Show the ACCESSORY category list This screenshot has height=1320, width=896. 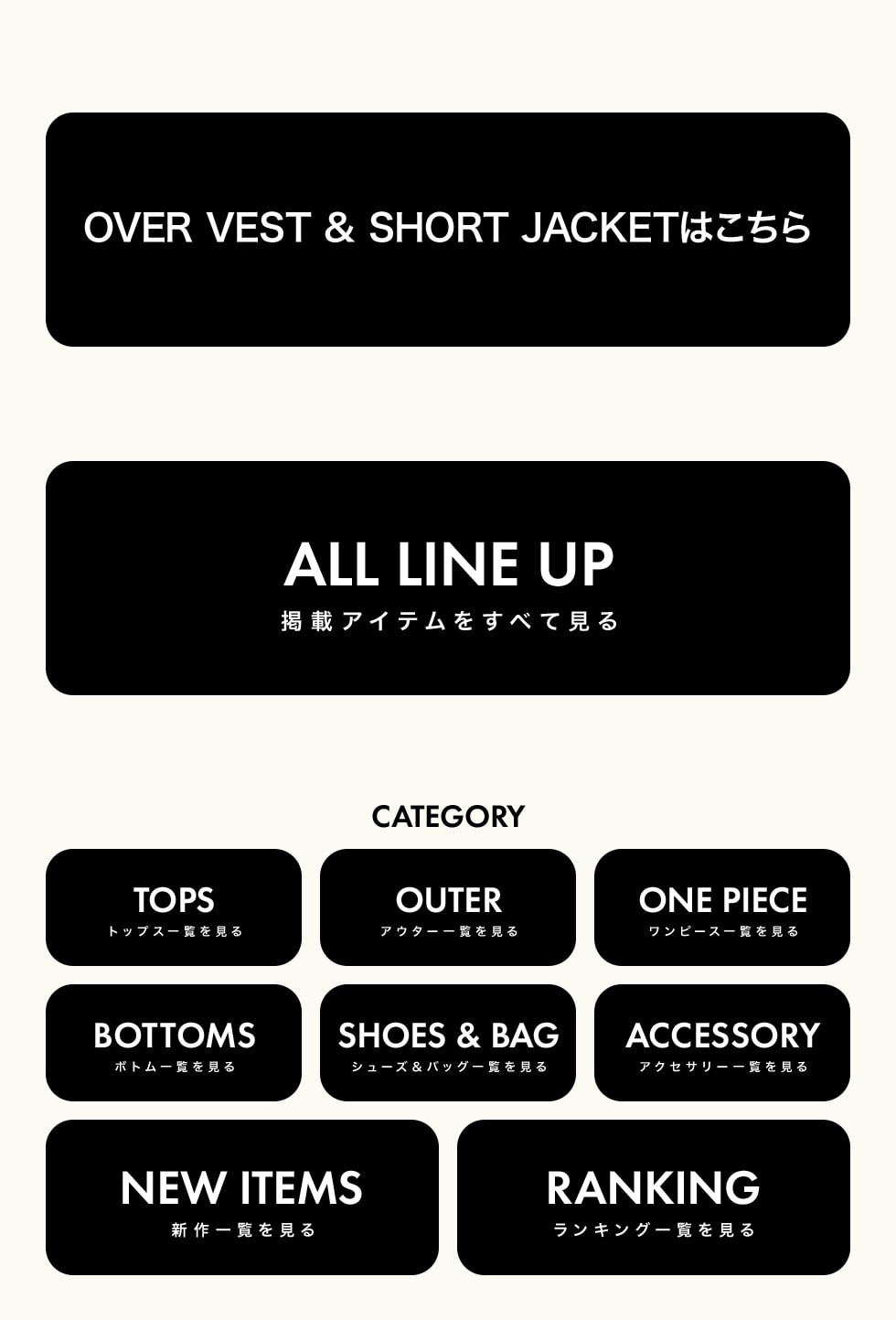tap(722, 1043)
